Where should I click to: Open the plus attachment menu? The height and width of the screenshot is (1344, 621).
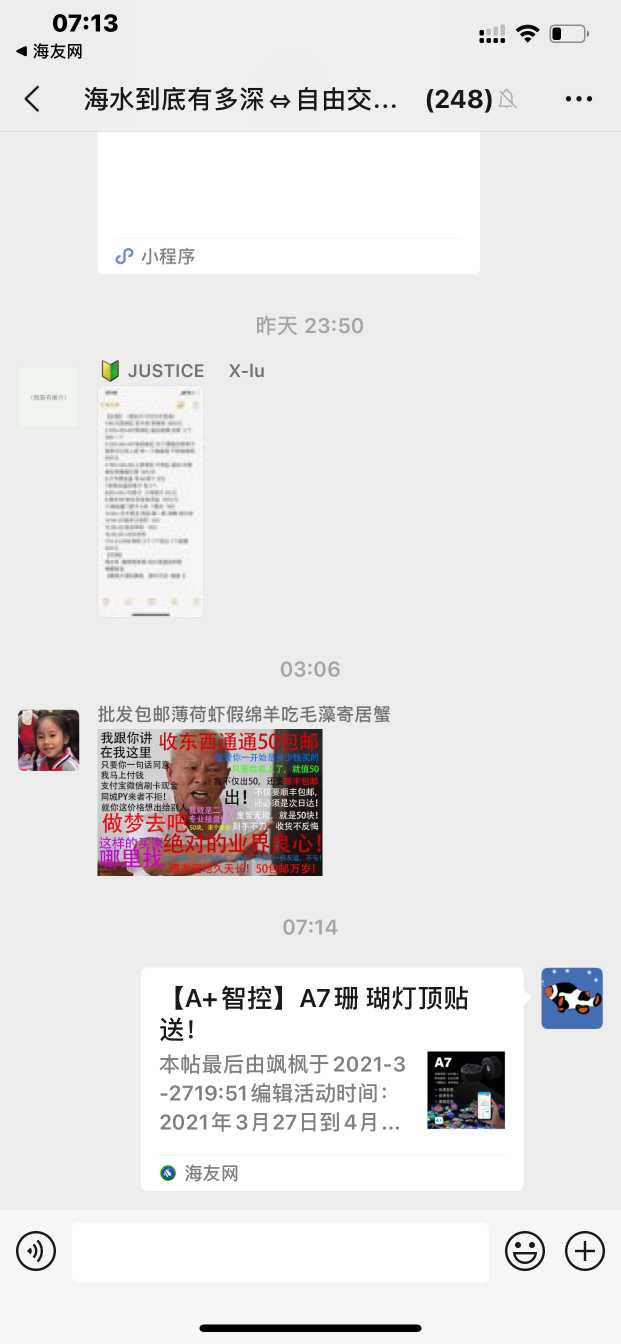tap(585, 1251)
